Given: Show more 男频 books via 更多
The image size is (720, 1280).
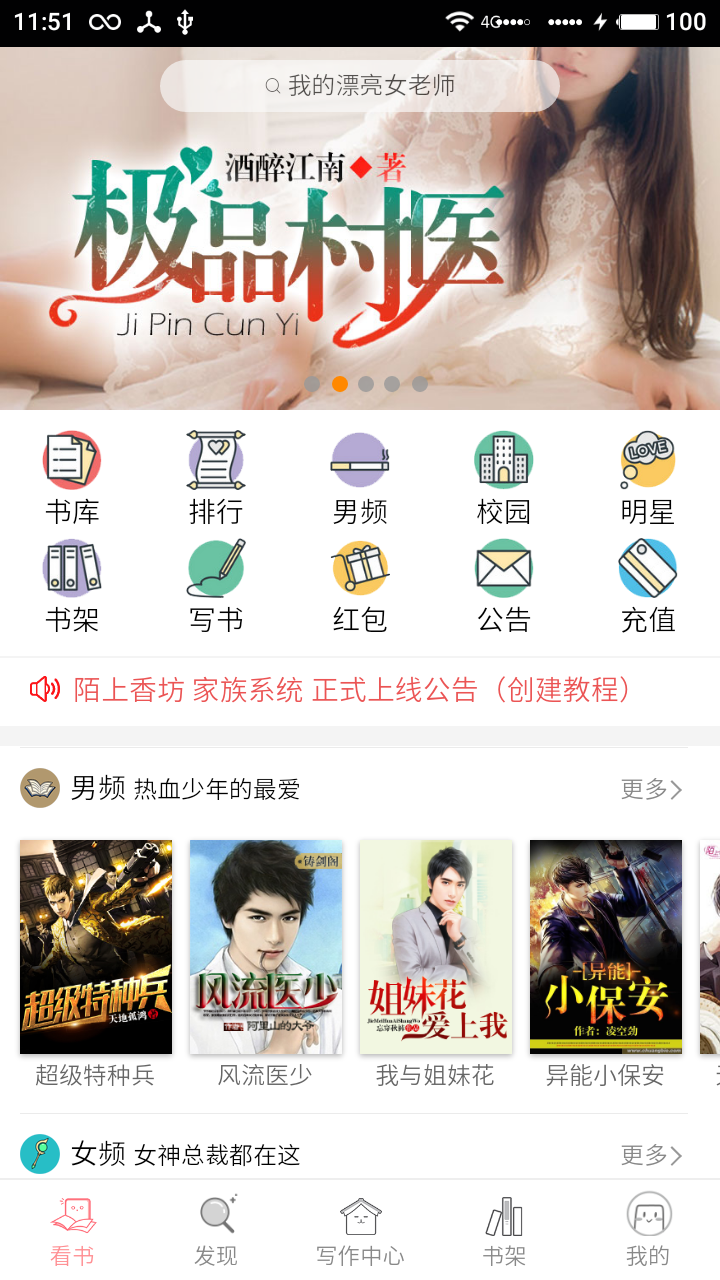Looking at the screenshot, I should pyautogui.click(x=651, y=789).
